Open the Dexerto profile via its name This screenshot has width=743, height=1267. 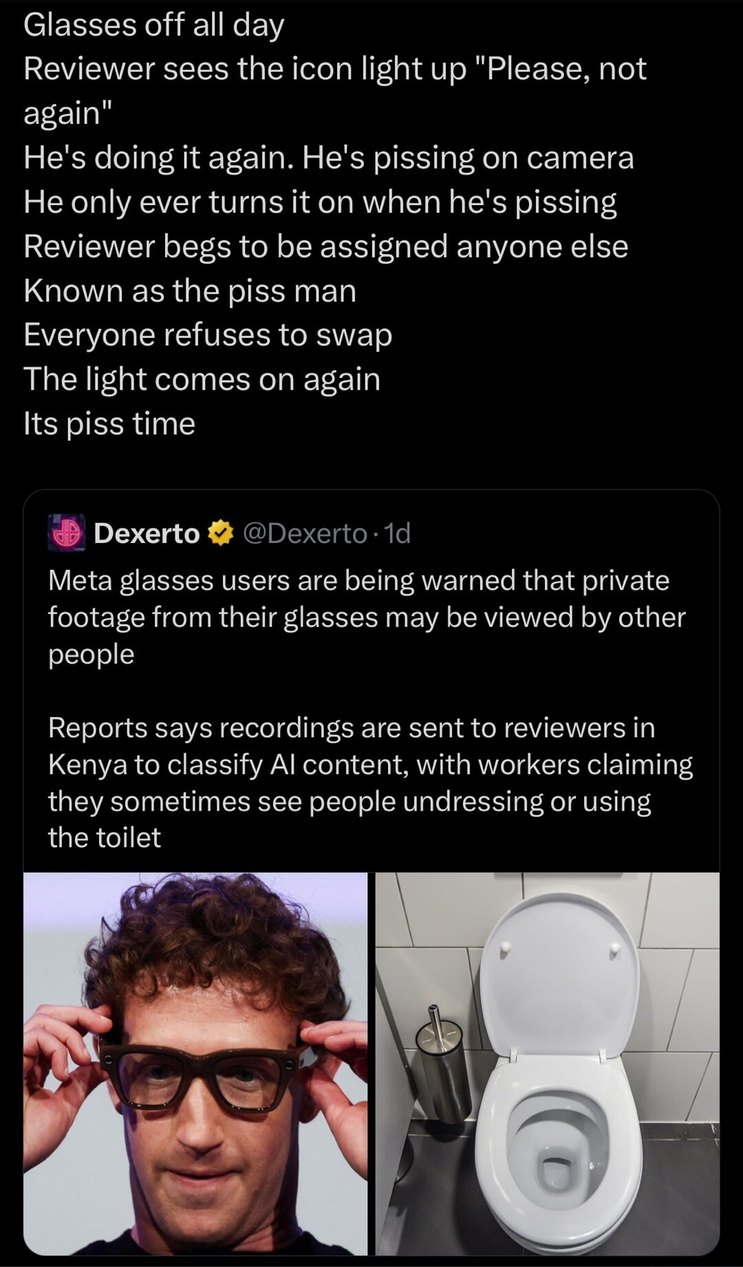click(148, 533)
